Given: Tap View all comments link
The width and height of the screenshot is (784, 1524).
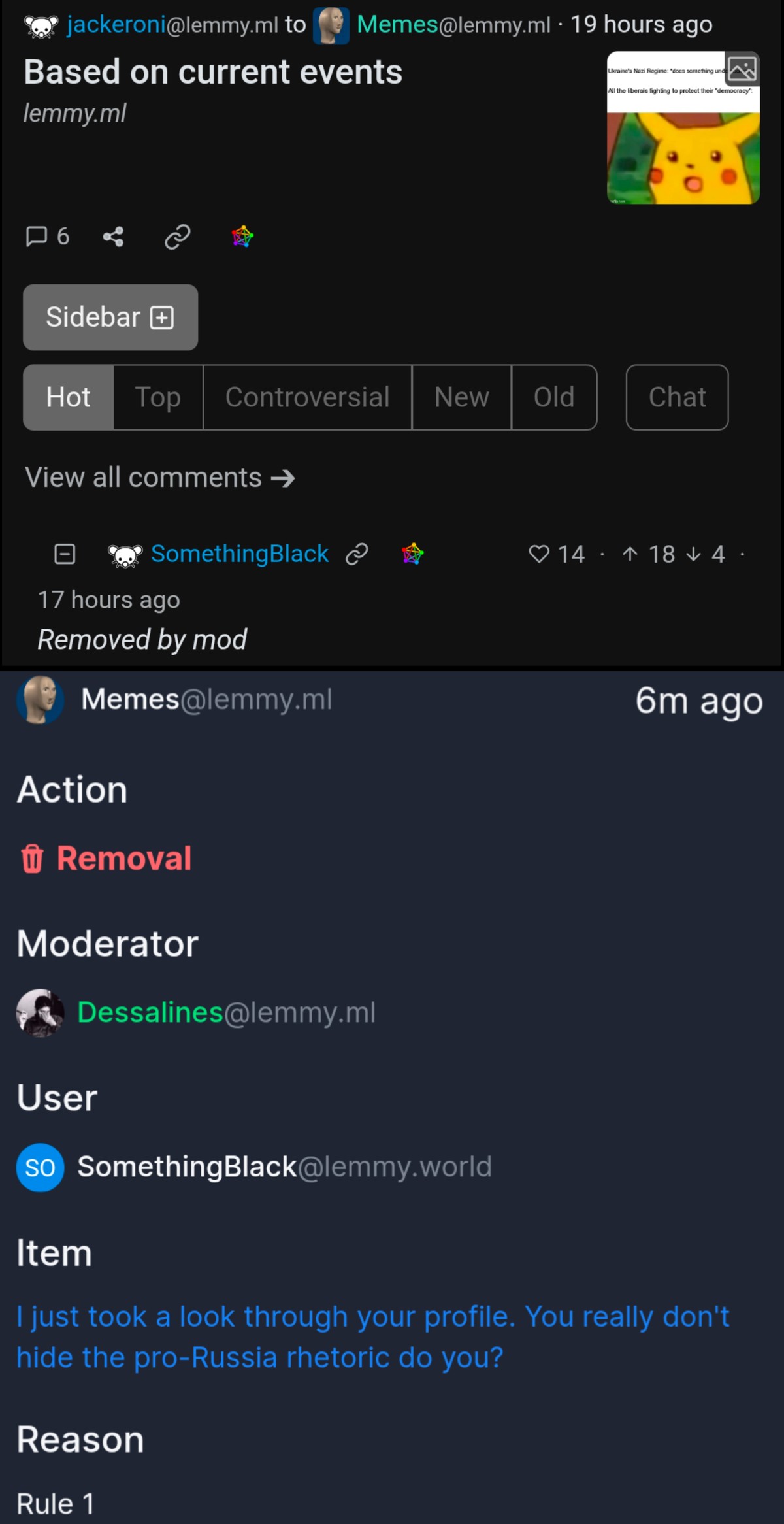Looking at the screenshot, I should tap(159, 478).
